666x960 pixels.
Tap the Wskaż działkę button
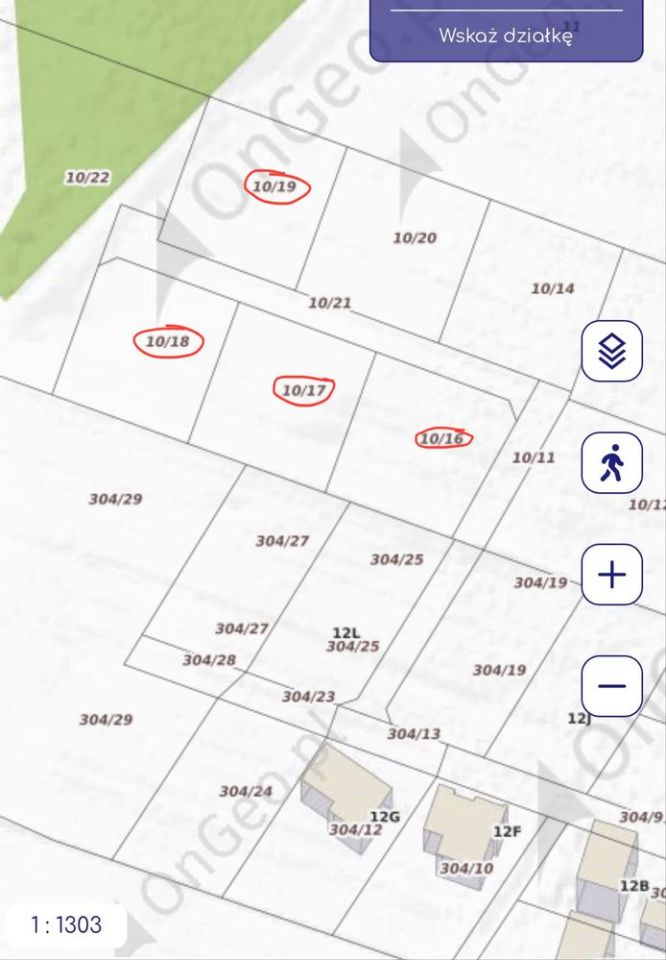coord(505,35)
